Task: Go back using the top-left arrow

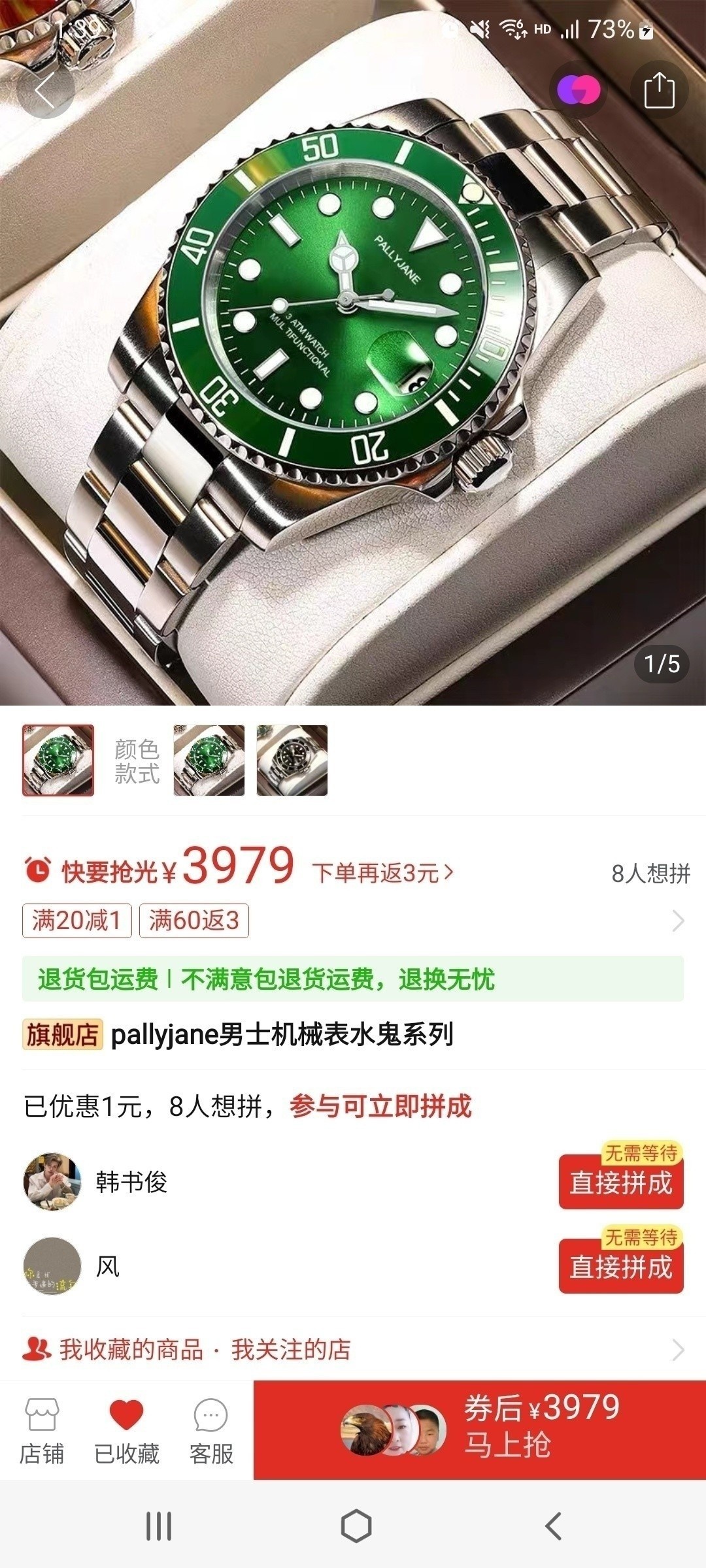Action: (44, 90)
